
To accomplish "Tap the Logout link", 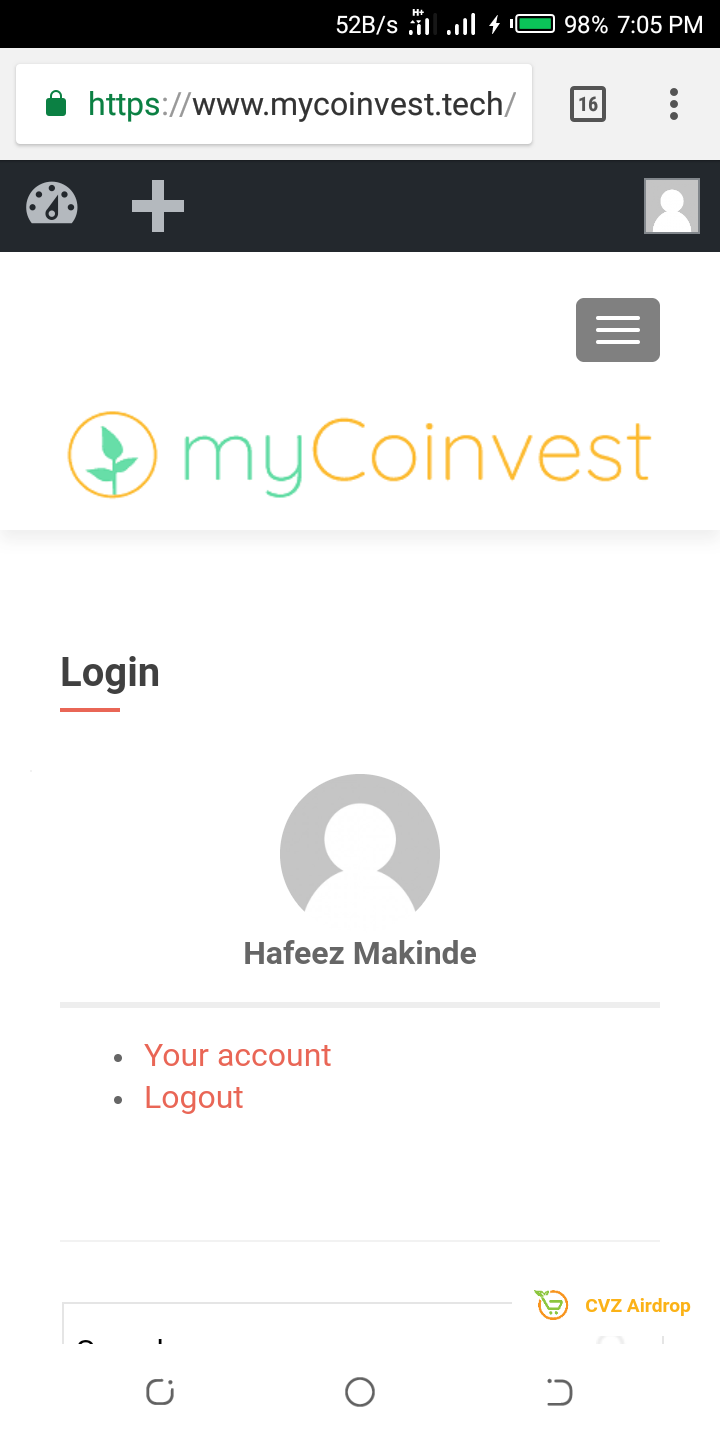I will (194, 1097).
